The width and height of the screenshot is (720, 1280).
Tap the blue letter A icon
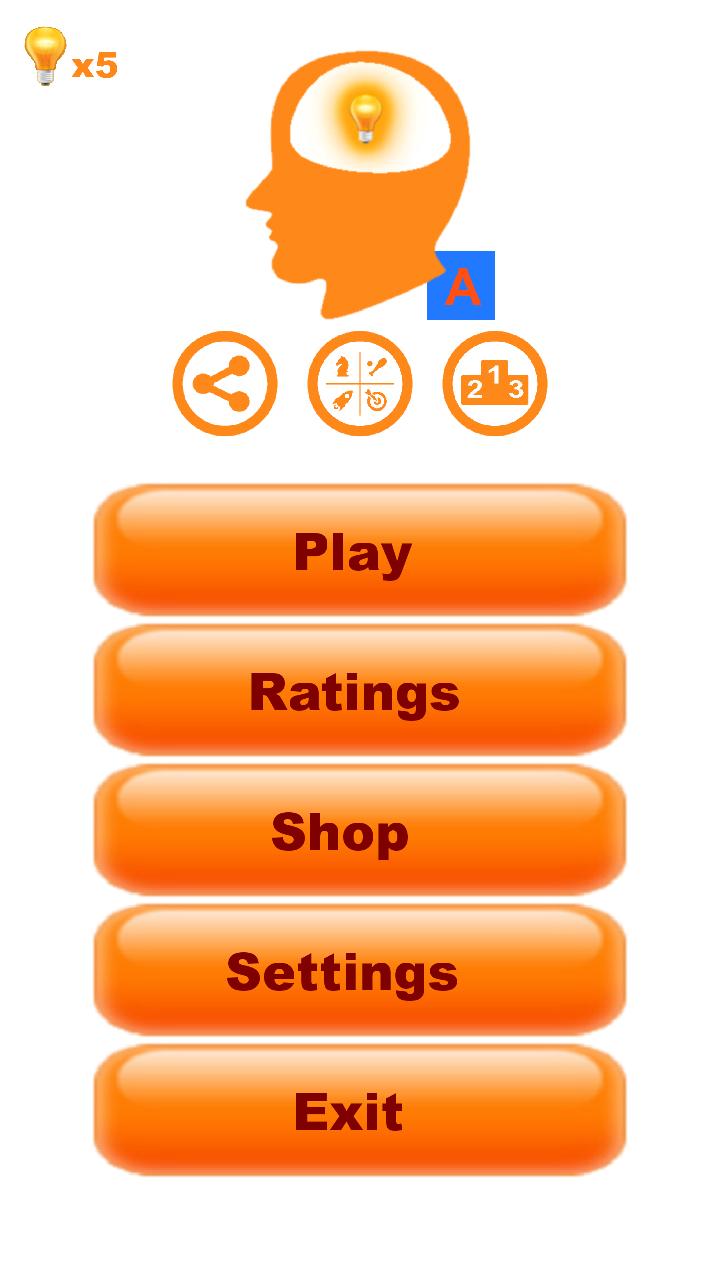coord(461,286)
